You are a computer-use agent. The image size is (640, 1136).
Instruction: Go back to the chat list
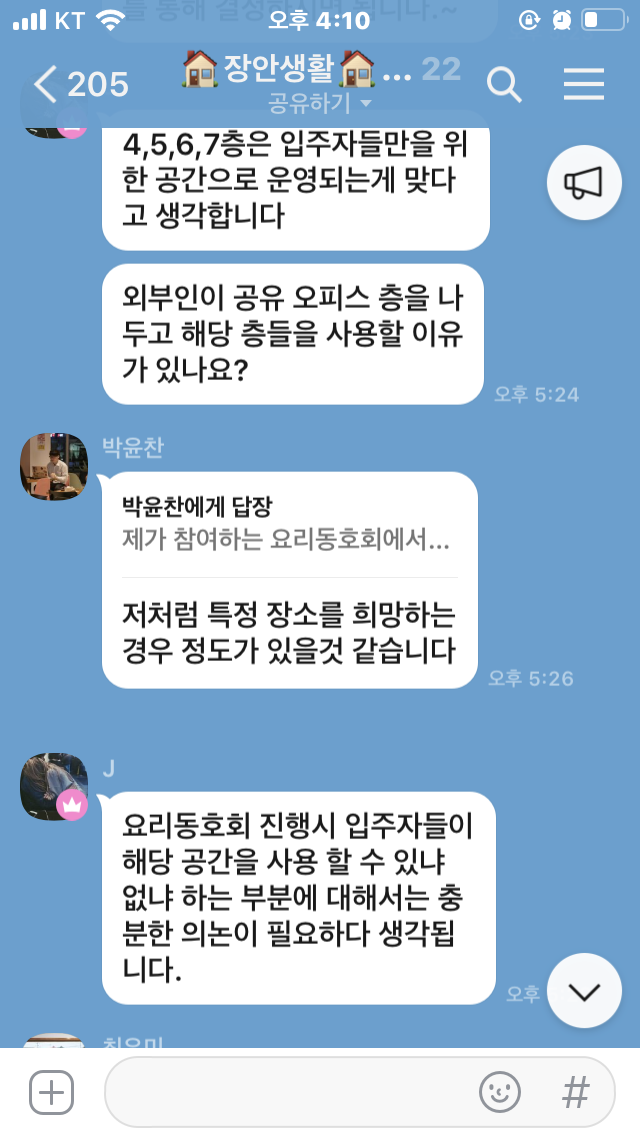[x=80, y=85]
